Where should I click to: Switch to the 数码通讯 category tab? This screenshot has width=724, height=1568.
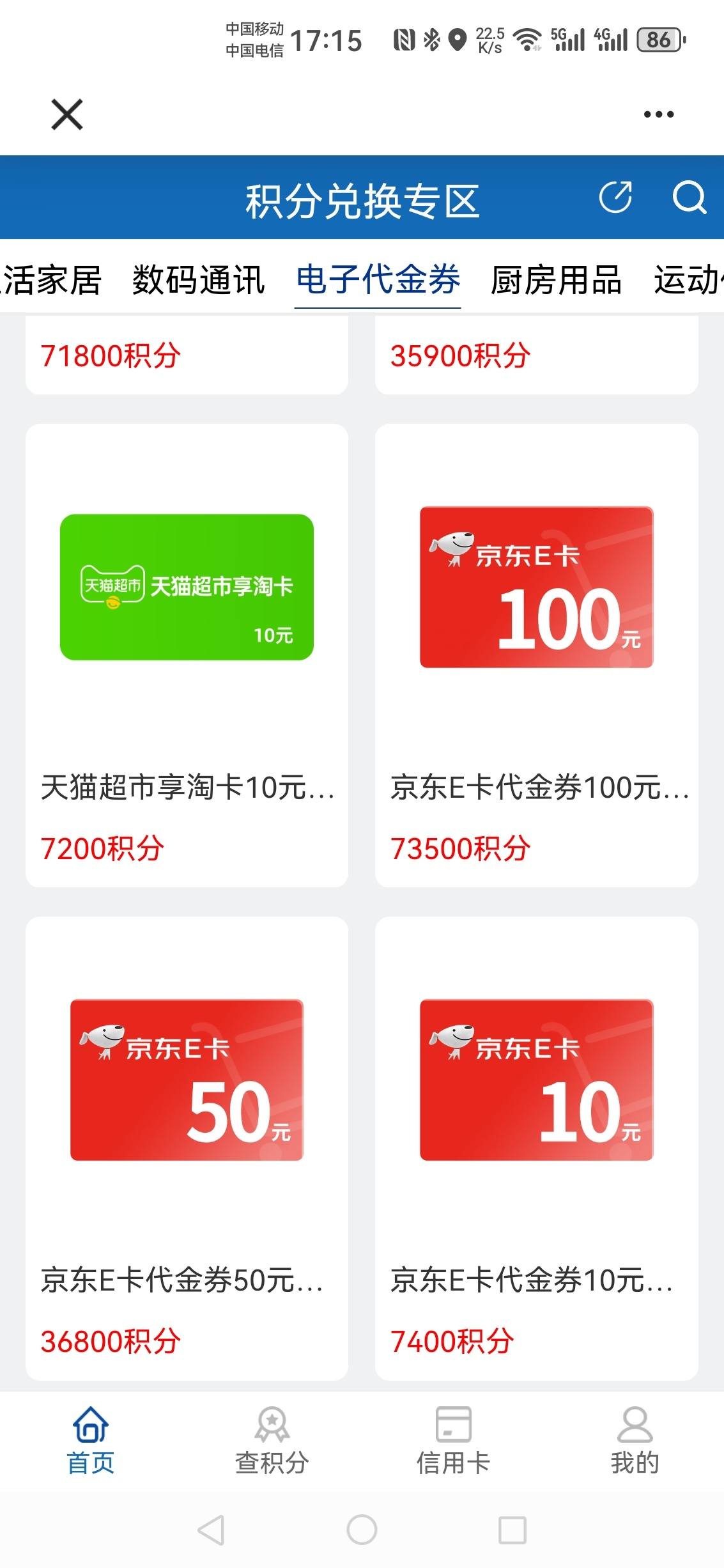[x=198, y=280]
